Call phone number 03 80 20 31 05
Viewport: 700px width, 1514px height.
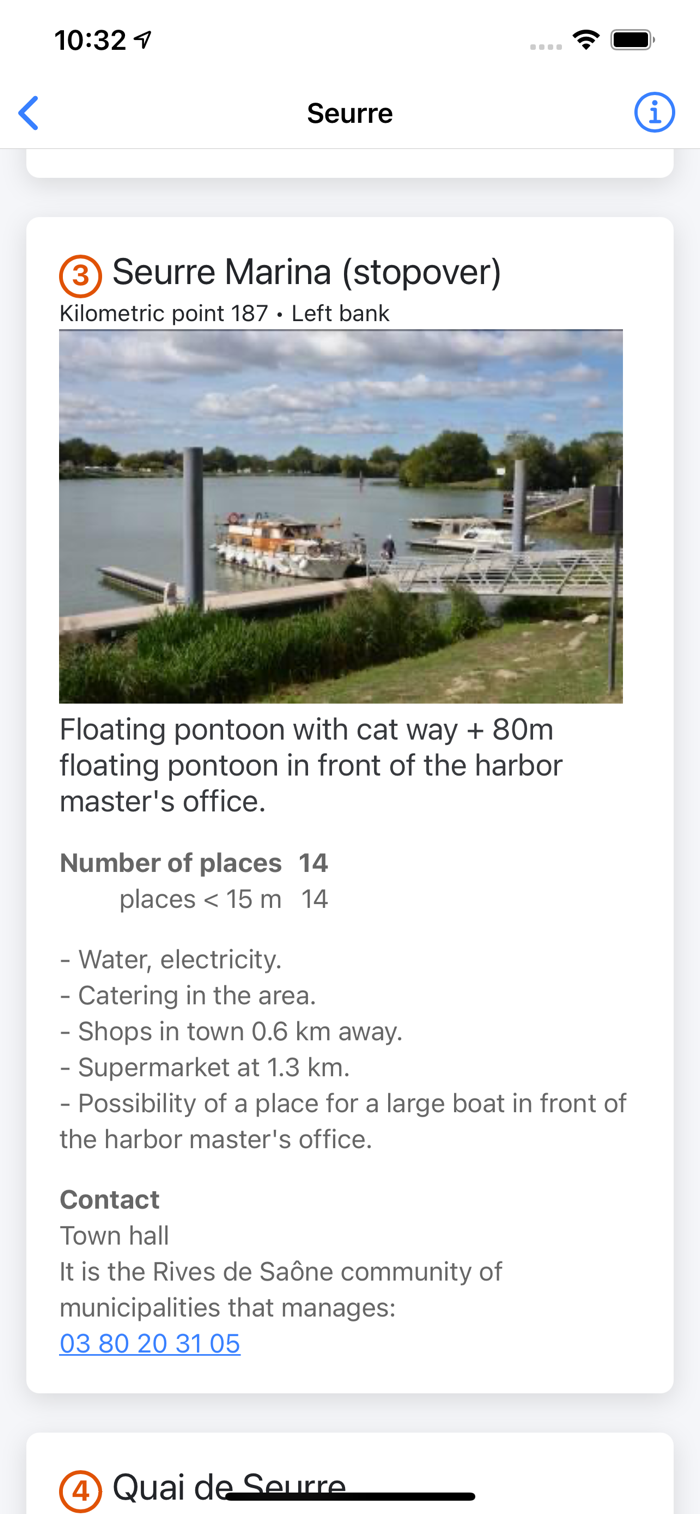150,1343
